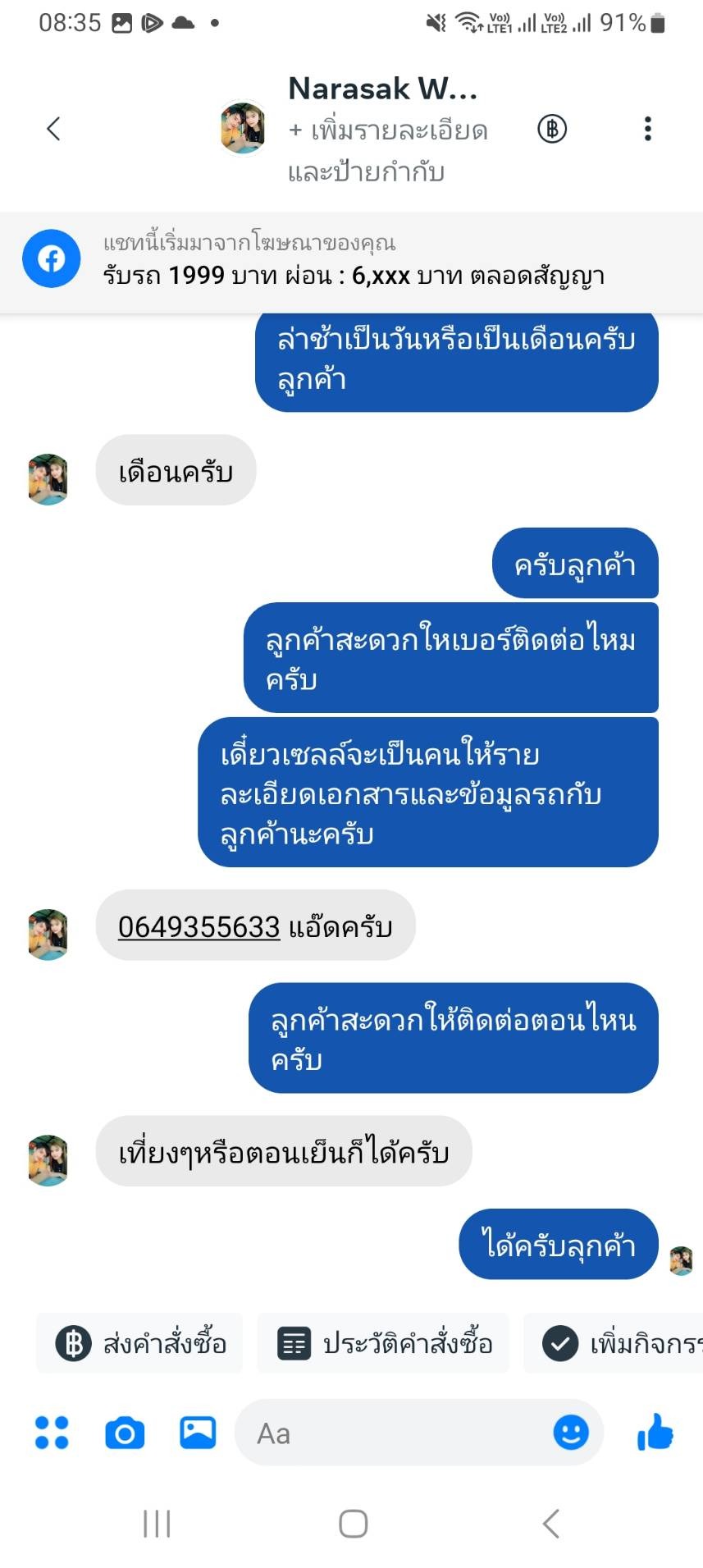Viewport: 703px width, 1568px height.
Task: Open the camera to take photo
Action: click(125, 1433)
